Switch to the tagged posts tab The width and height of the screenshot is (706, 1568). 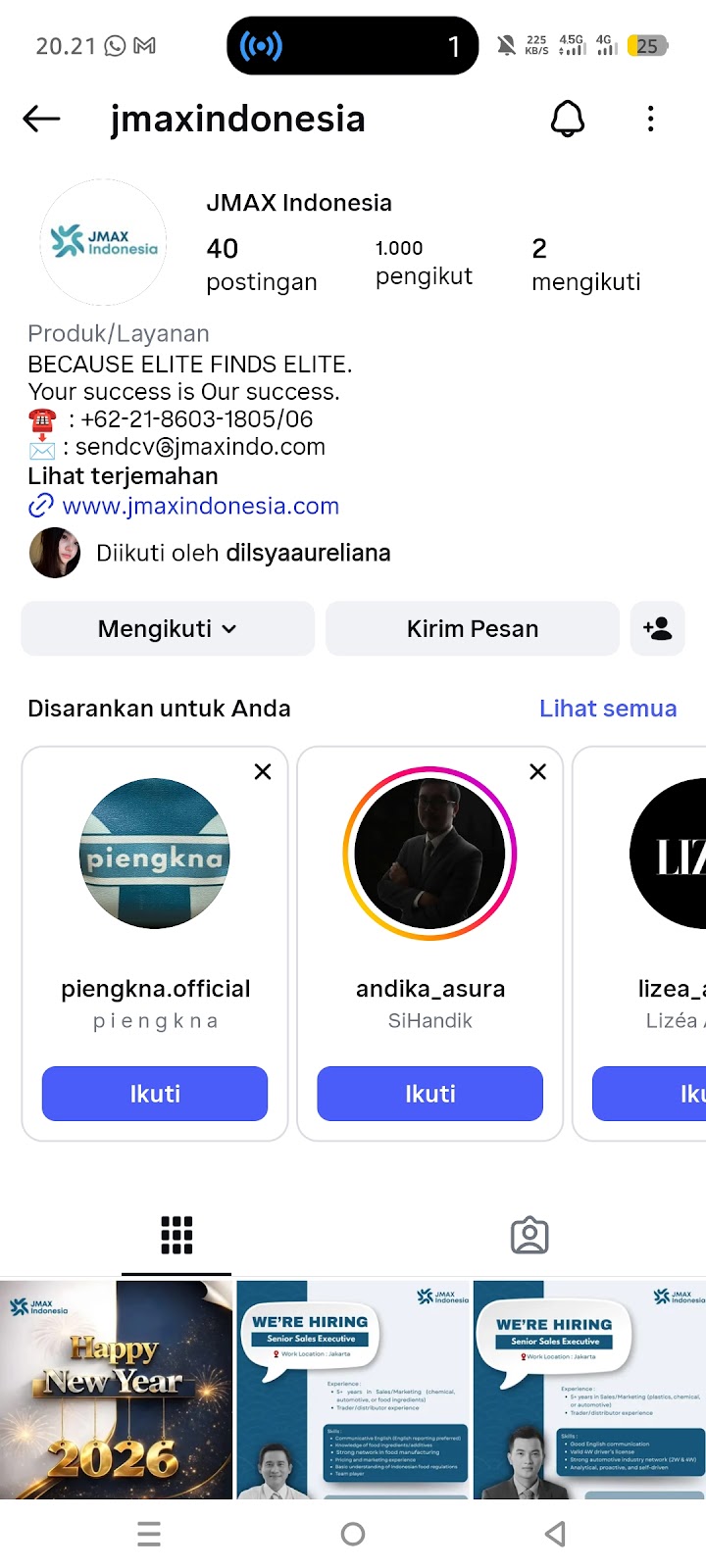(x=529, y=1236)
